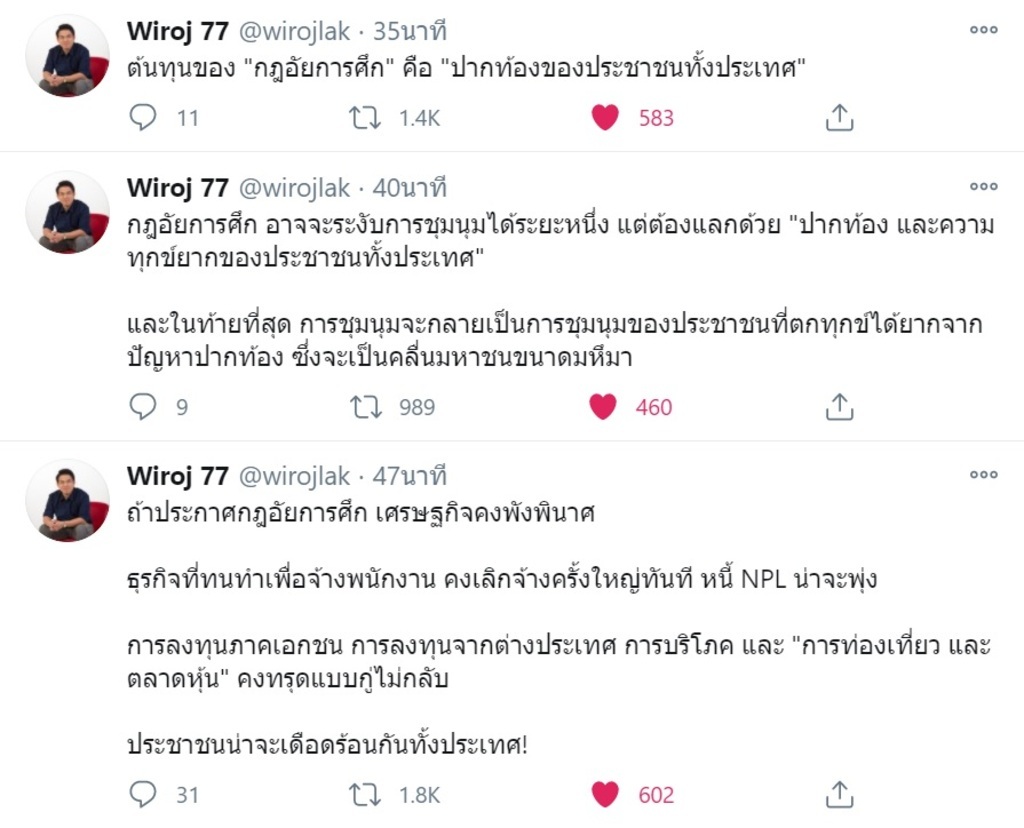
Task: Unlike the tweet with 602 likes
Action: 605,795
